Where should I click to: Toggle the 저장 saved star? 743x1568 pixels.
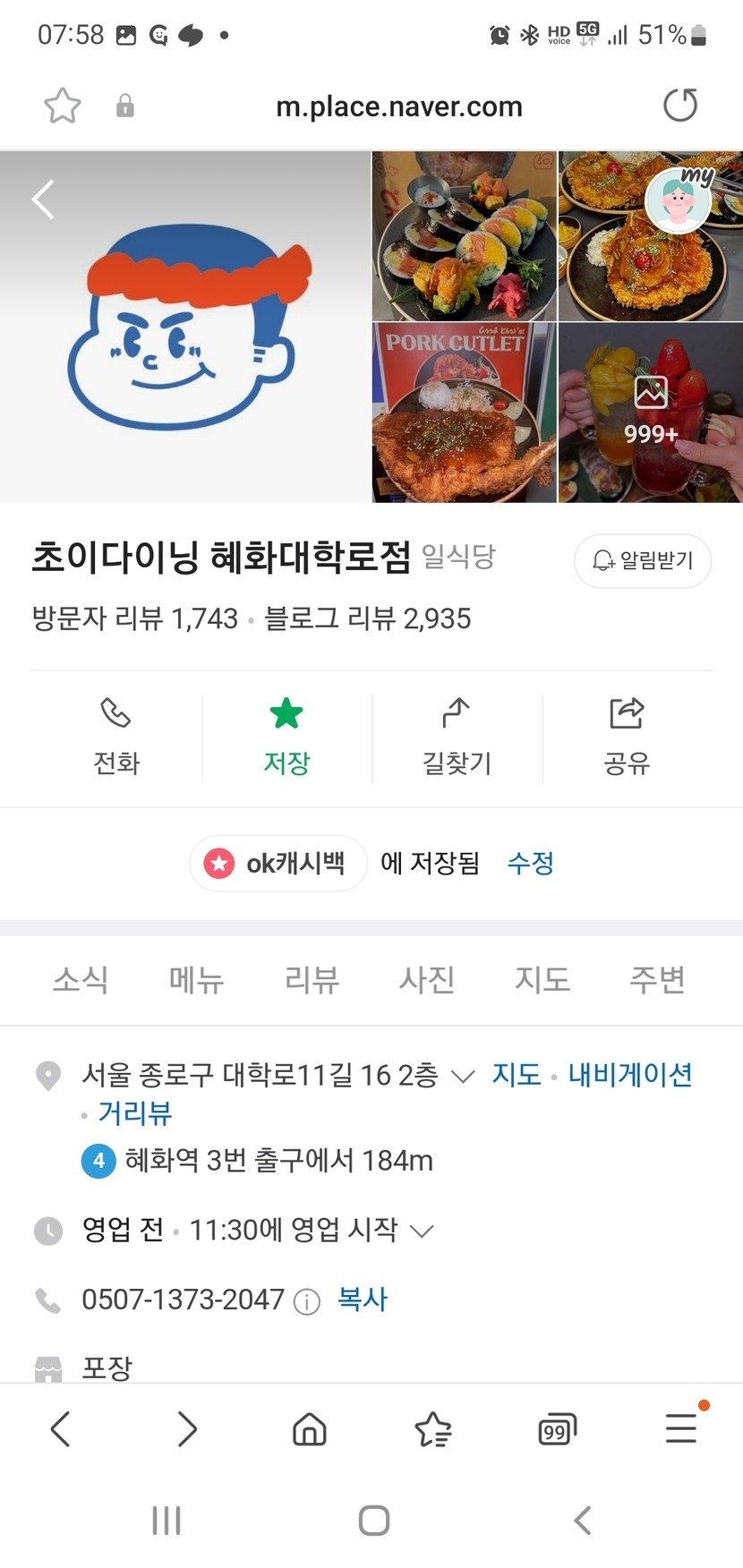click(x=286, y=737)
